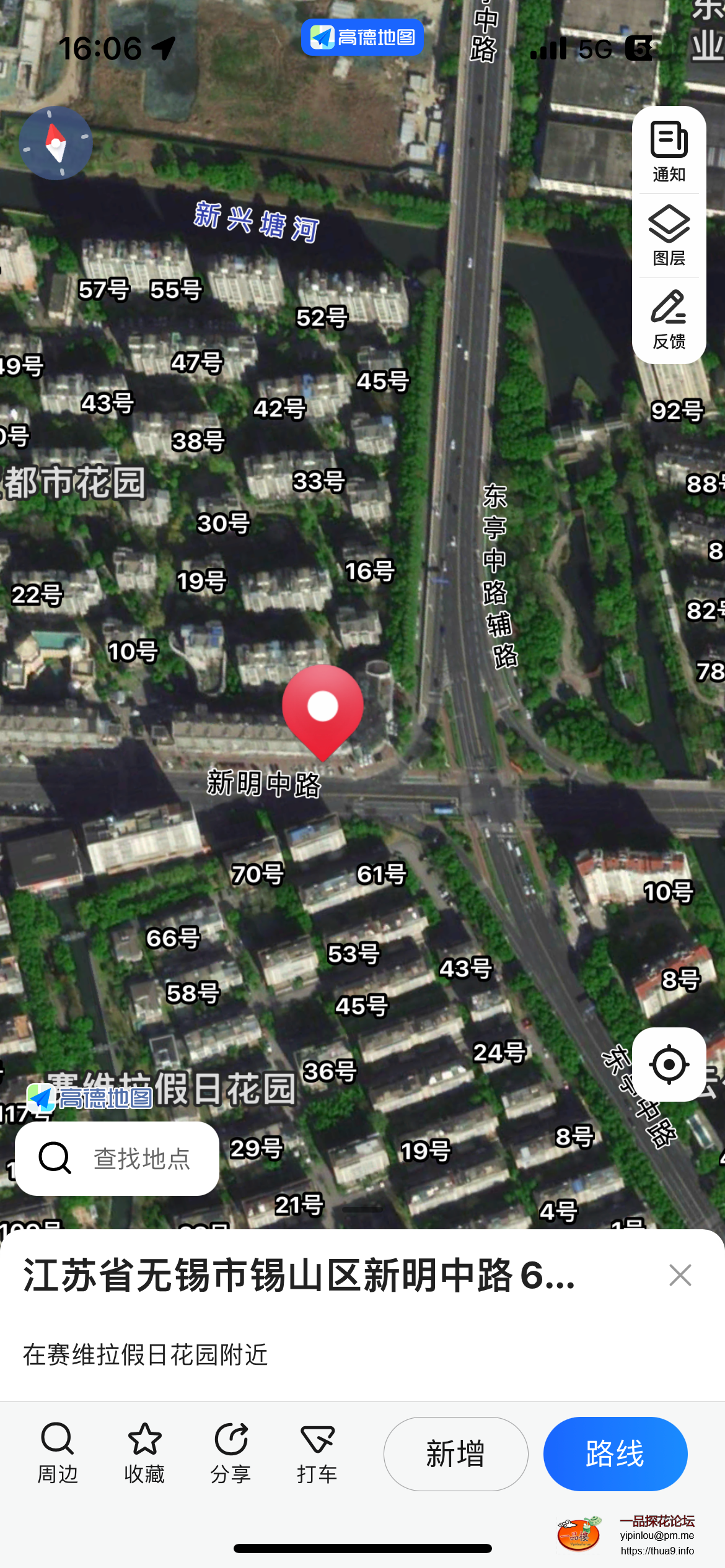Open the 反馈 feedback option

tap(669, 319)
